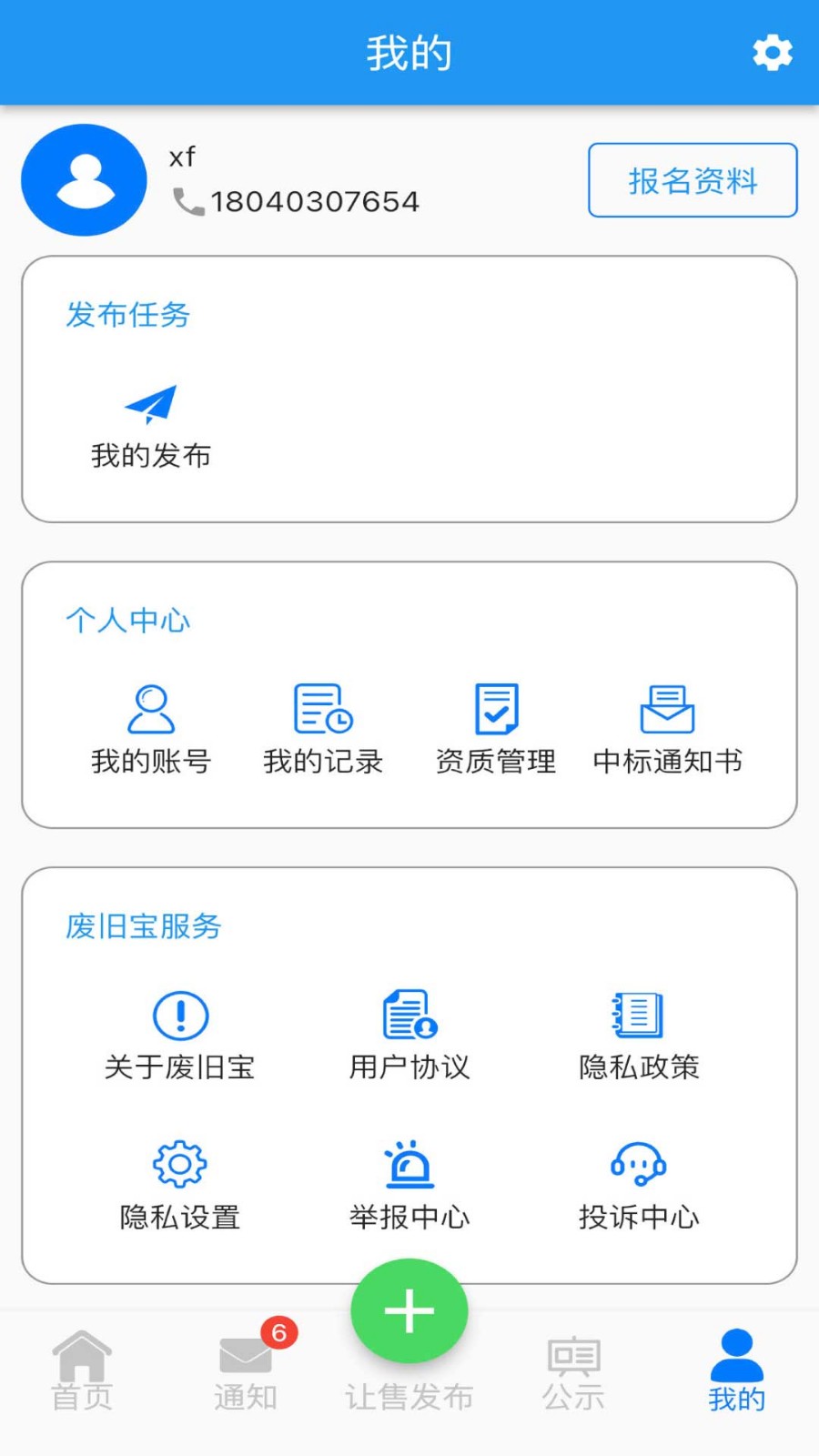The height and width of the screenshot is (1456, 819).
Task: Switch to the 首页 tab
Action: click(x=82, y=1370)
